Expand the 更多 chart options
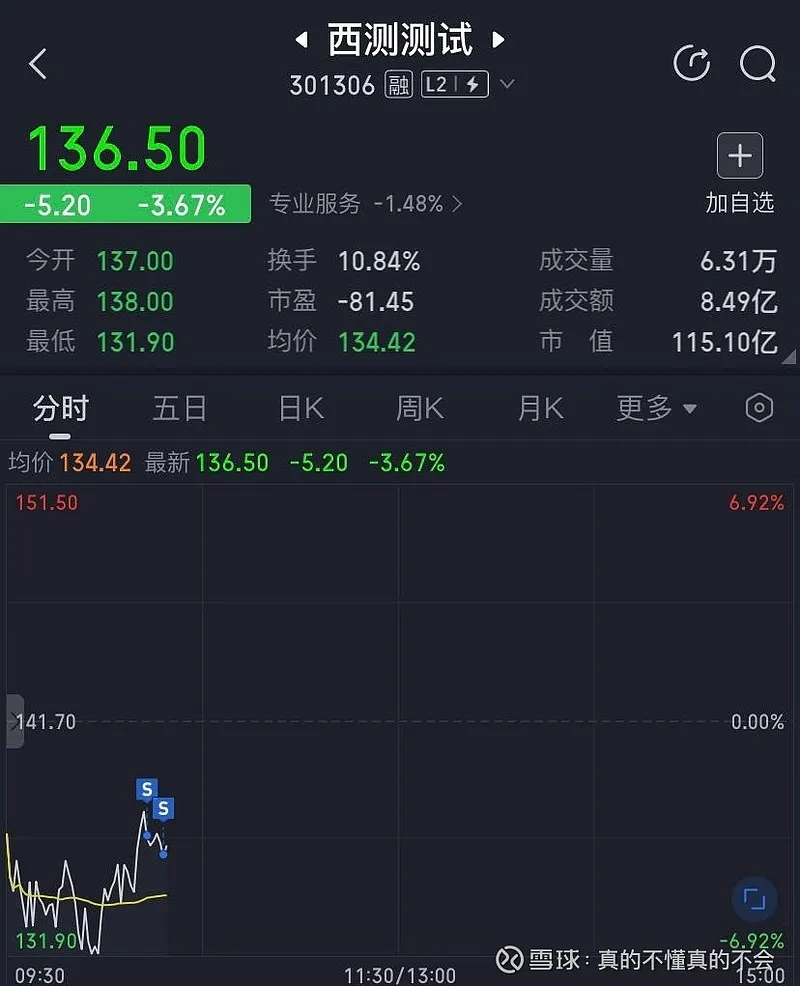The height and width of the screenshot is (986, 800). click(656, 408)
